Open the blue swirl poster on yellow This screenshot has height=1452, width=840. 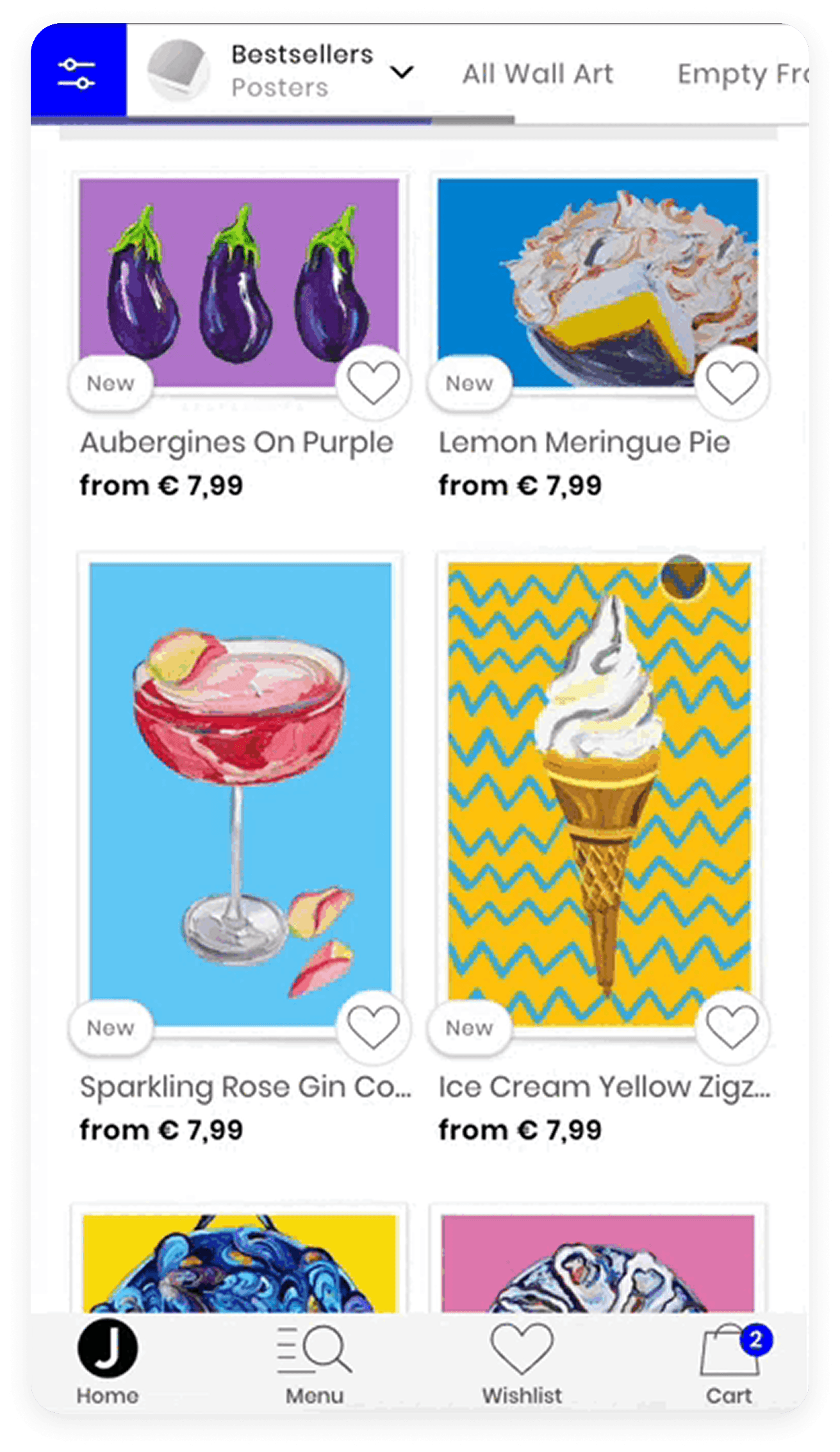pyautogui.click(x=240, y=1263)
